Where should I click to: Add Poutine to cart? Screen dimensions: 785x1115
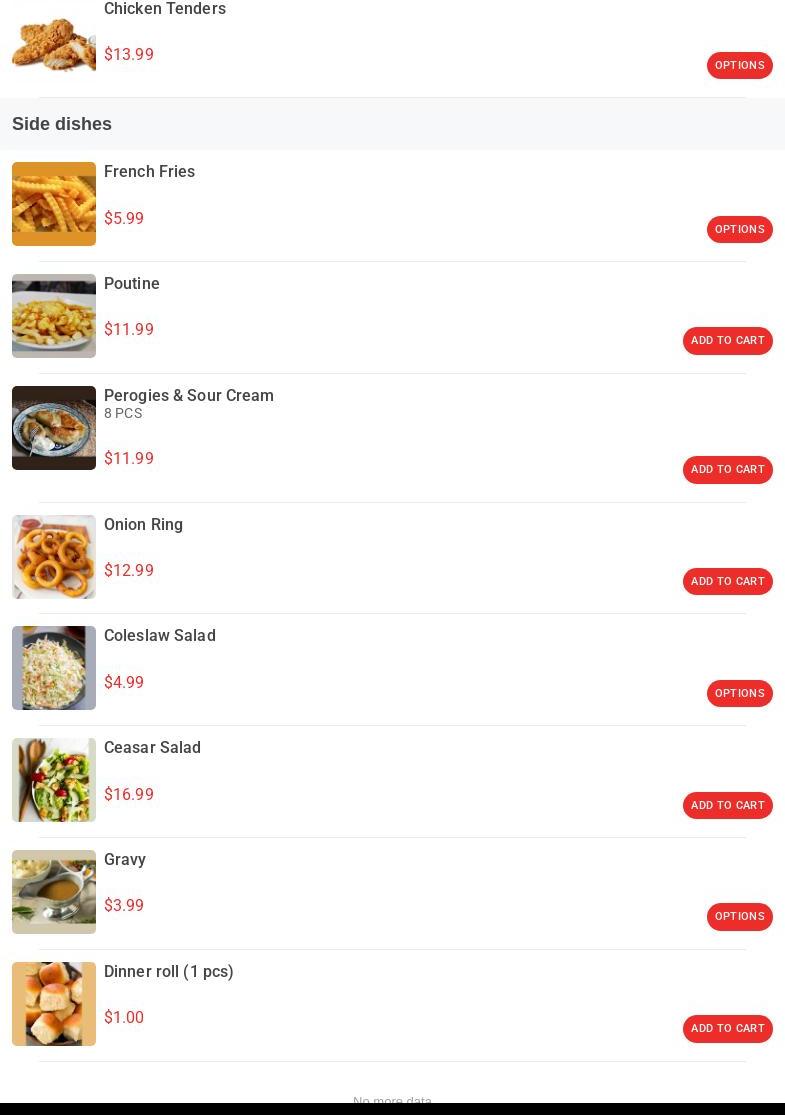727,341
